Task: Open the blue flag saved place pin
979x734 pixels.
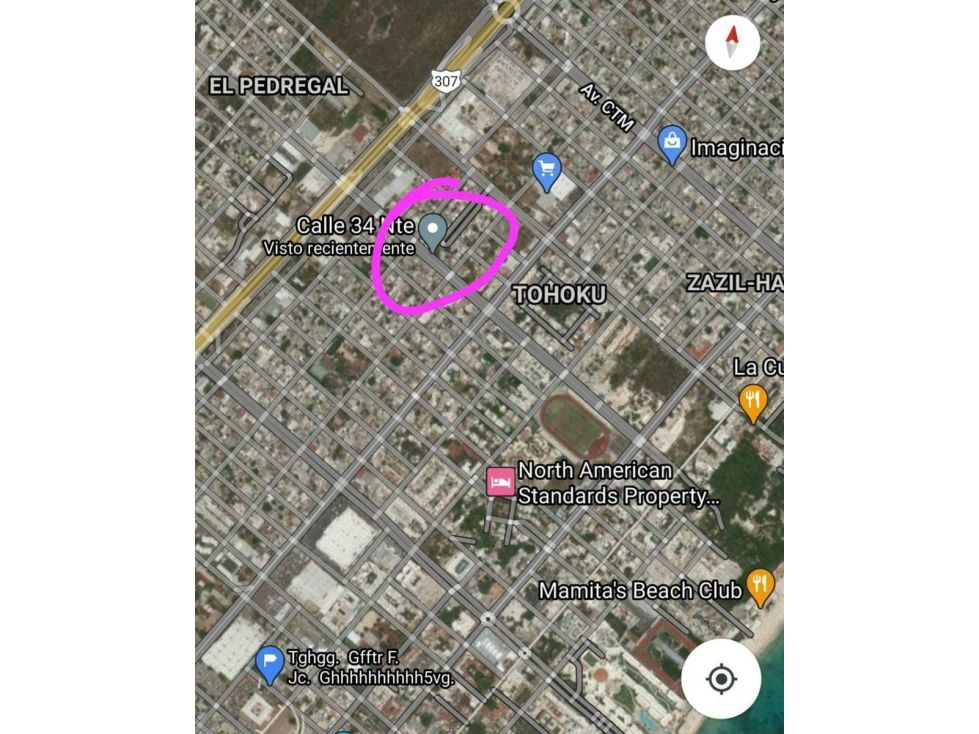Action: point(270,665)
